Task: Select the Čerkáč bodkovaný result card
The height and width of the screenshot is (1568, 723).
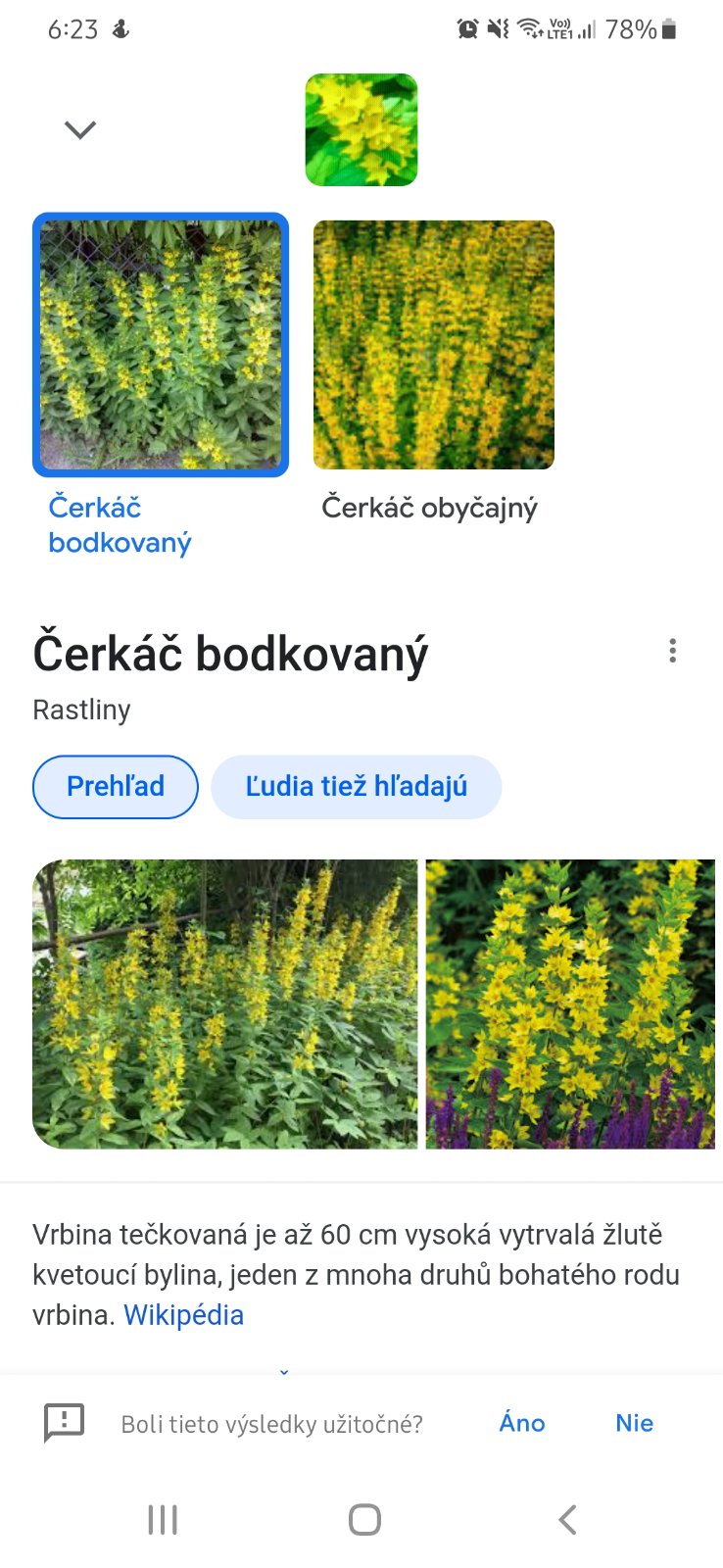Action: (161, 345)
